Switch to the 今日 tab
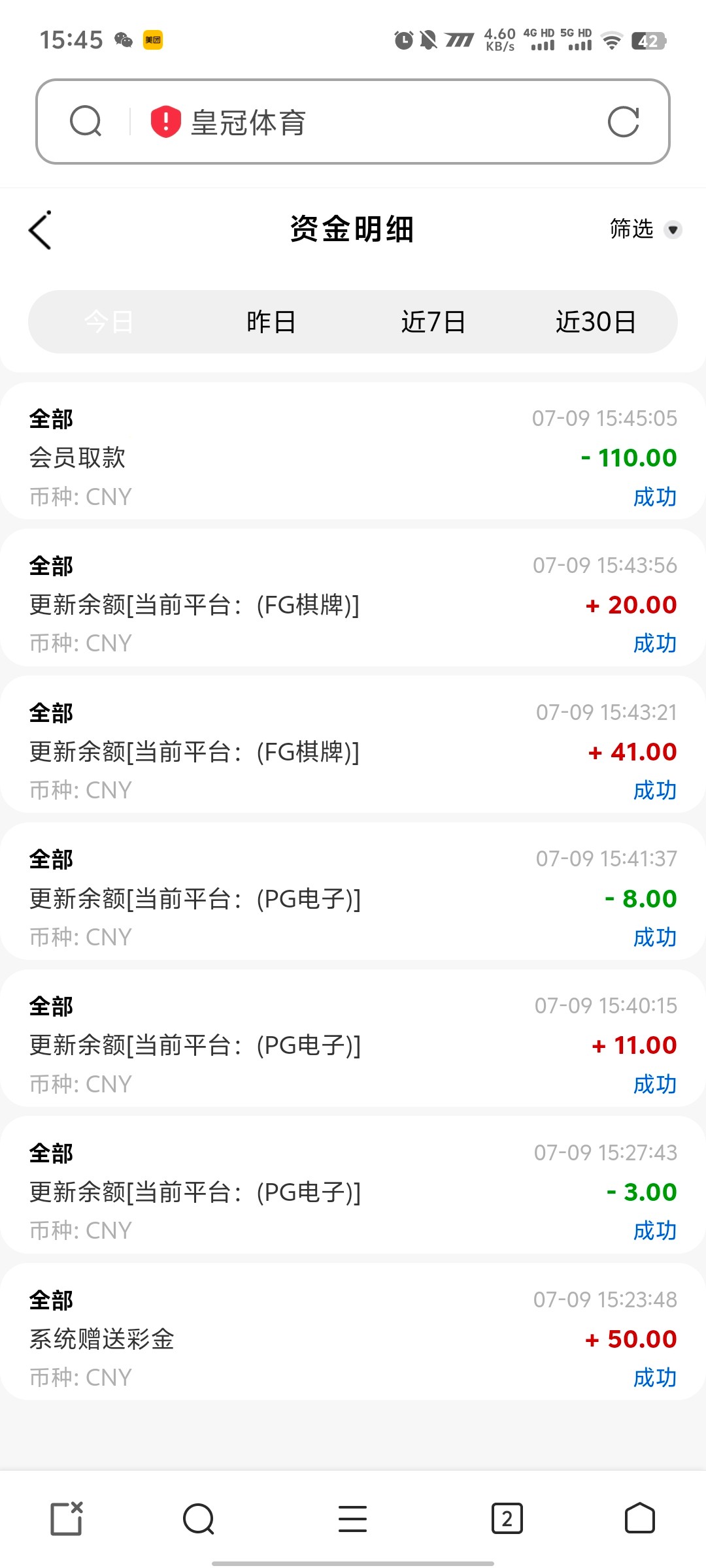This screenshot has height=1568, width=706. pyautogui.click(x=109, y=322)
